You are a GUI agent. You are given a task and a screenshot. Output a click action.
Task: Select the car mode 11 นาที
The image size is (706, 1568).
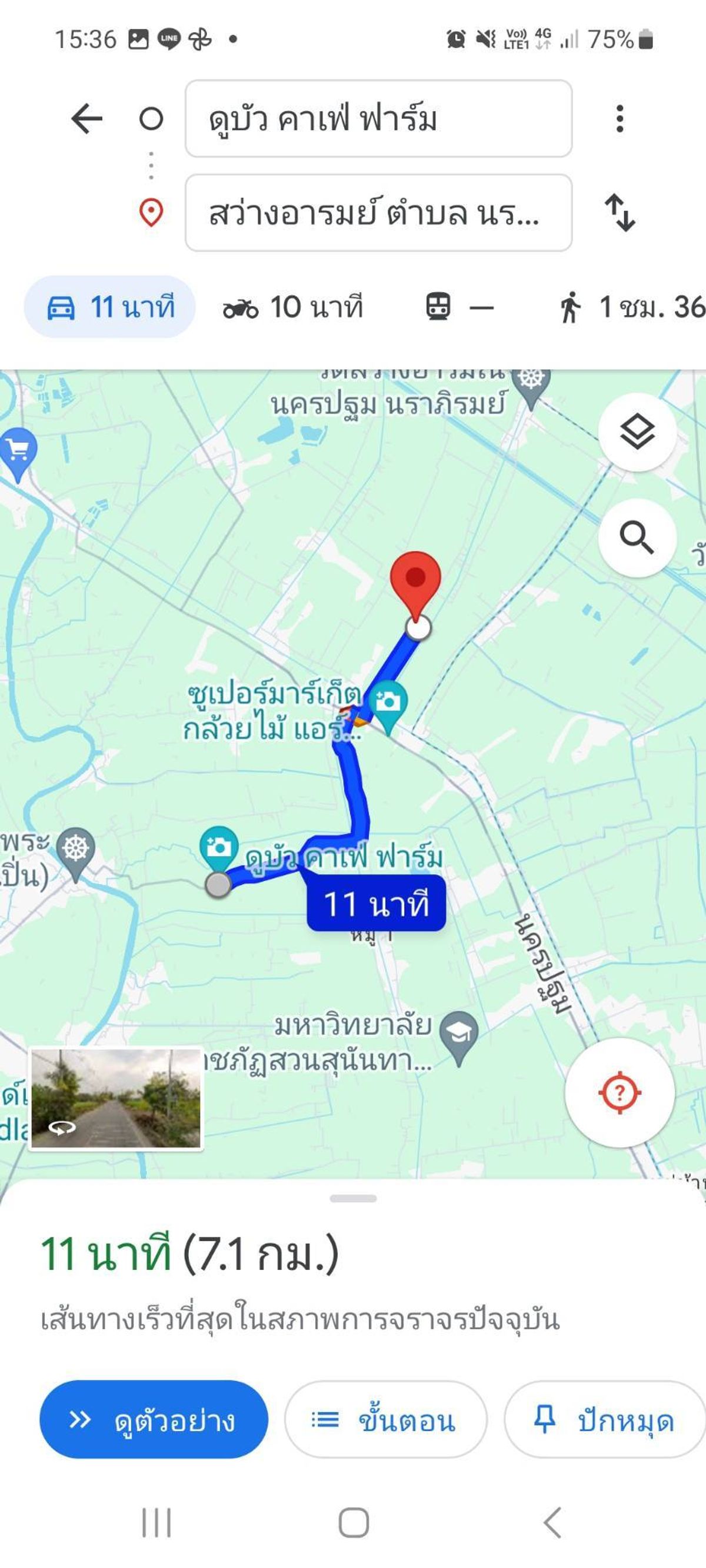(x=109, y=306)
